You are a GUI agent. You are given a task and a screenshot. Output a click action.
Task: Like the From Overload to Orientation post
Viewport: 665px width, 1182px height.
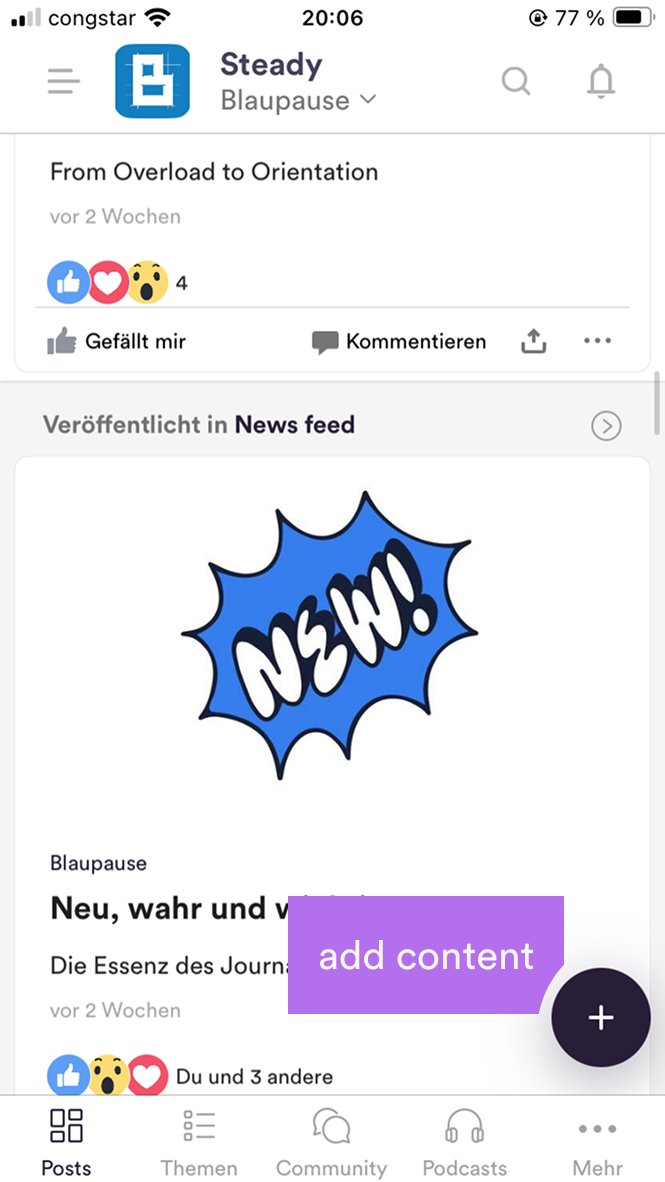click(x=117, y=341)
